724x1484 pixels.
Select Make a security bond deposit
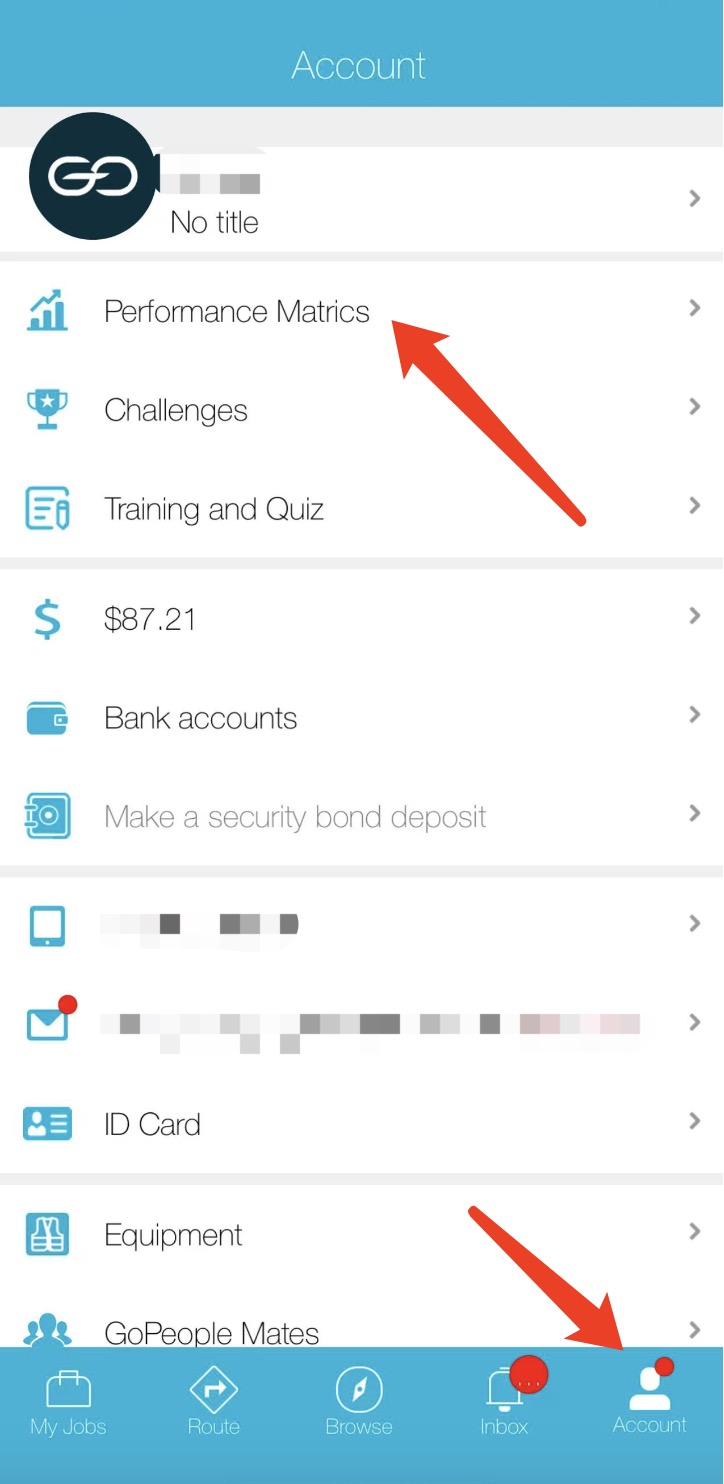(295, 817)
